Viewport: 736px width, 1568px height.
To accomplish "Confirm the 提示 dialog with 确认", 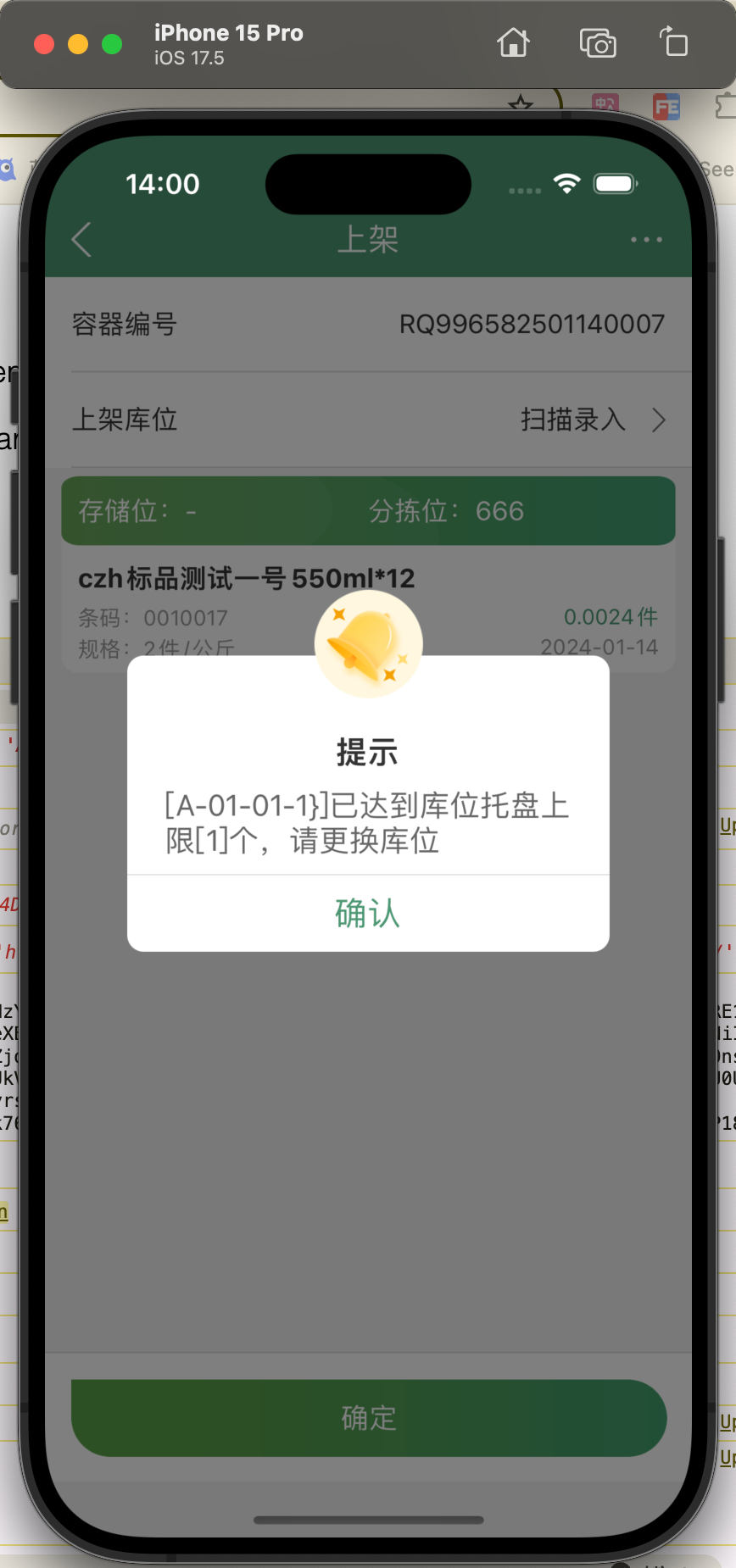I will pyautogui.click(x=367, y=913).
